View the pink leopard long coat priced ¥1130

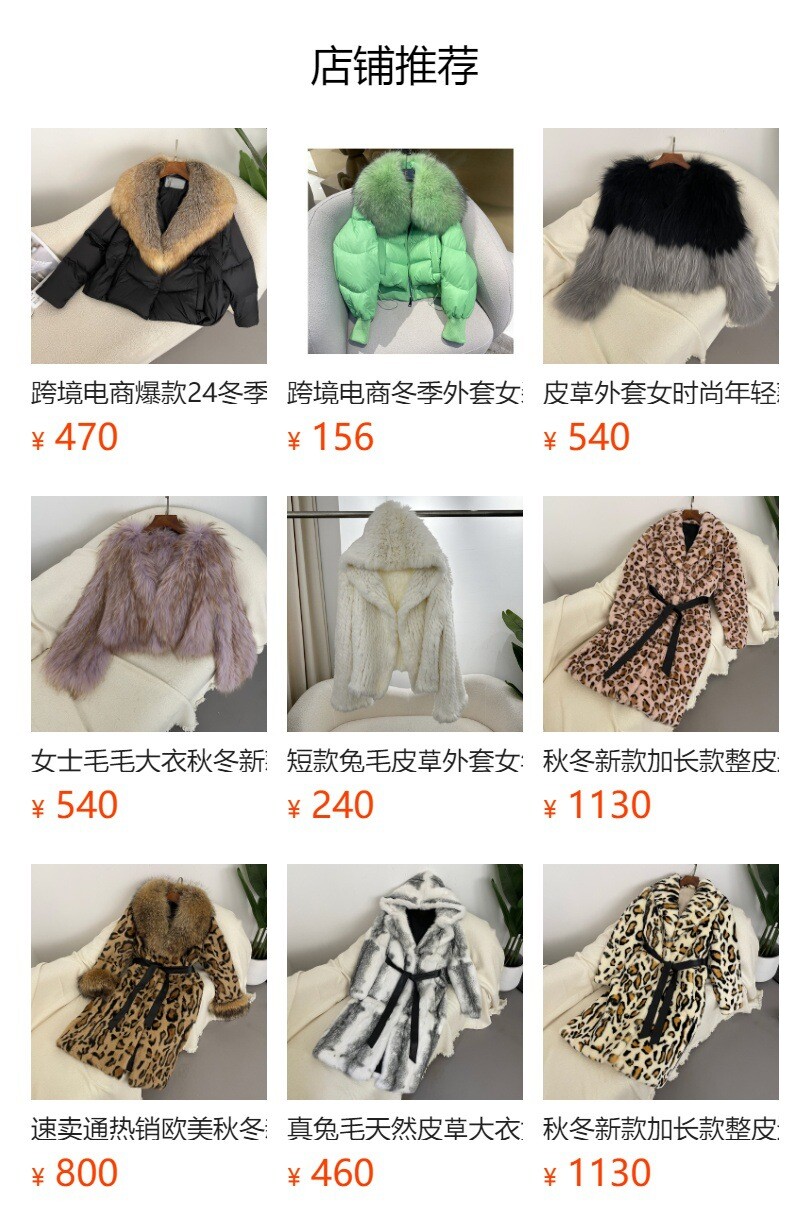pos(660,614)
